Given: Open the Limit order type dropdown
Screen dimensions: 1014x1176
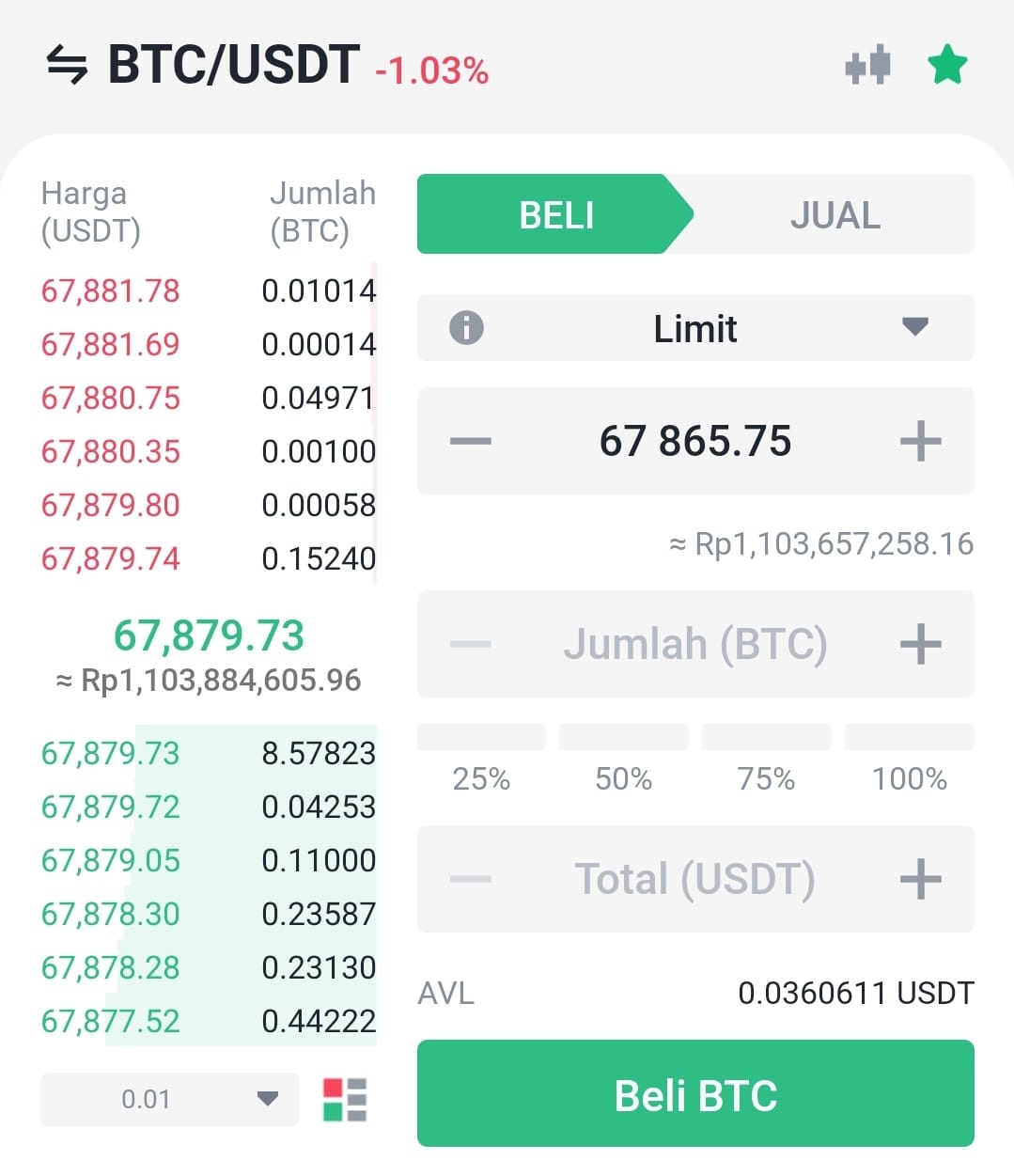Looking at the screenshot, I should [695, 328].
